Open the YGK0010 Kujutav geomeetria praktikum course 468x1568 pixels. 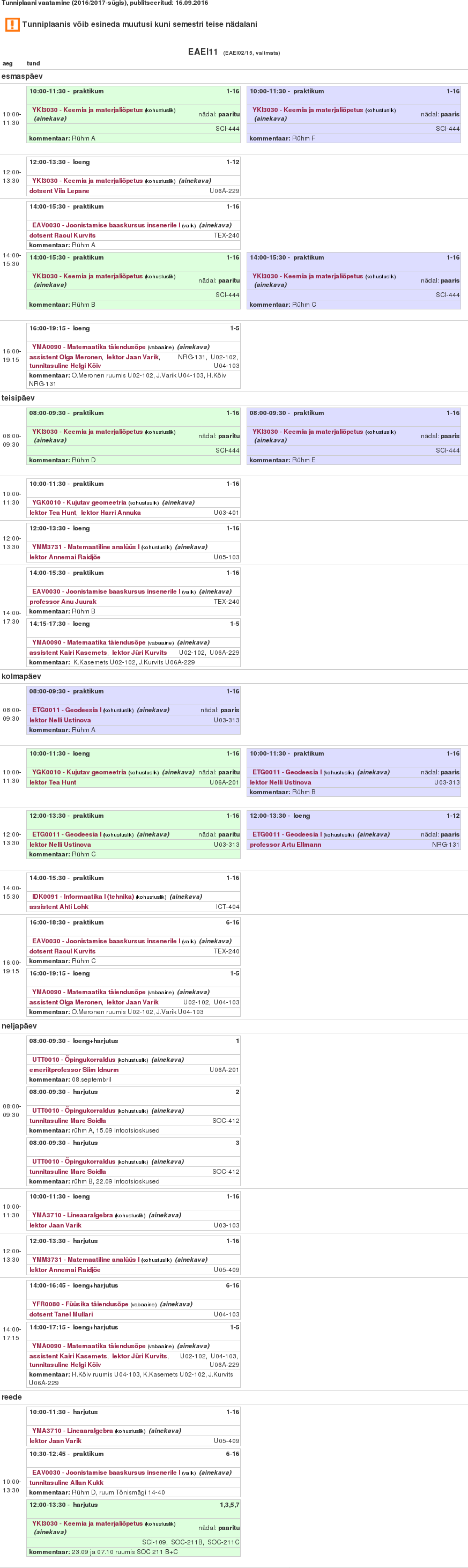[x=79, y=502]
